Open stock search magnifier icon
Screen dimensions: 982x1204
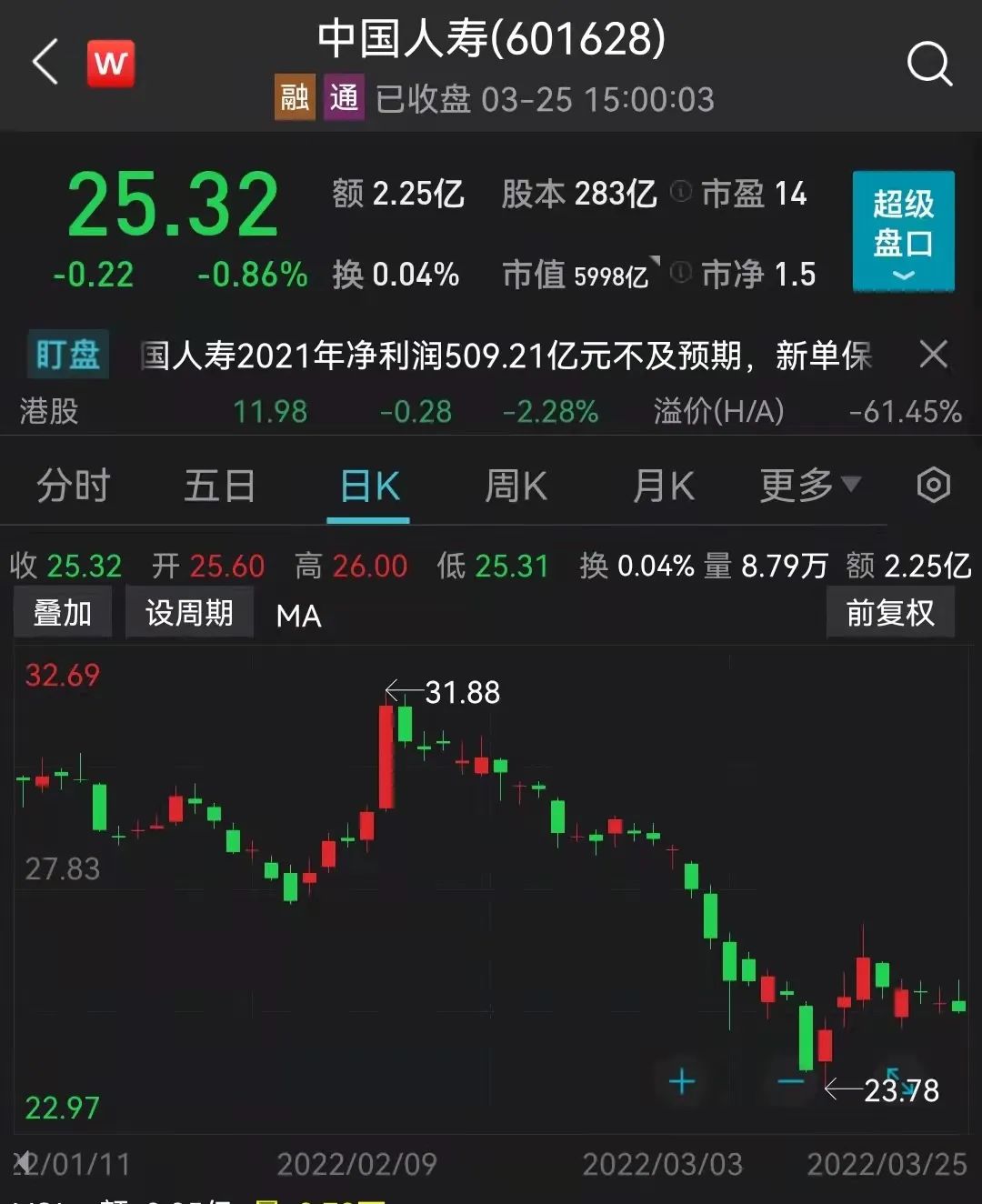pyautogui.click(x=929, y=64)
